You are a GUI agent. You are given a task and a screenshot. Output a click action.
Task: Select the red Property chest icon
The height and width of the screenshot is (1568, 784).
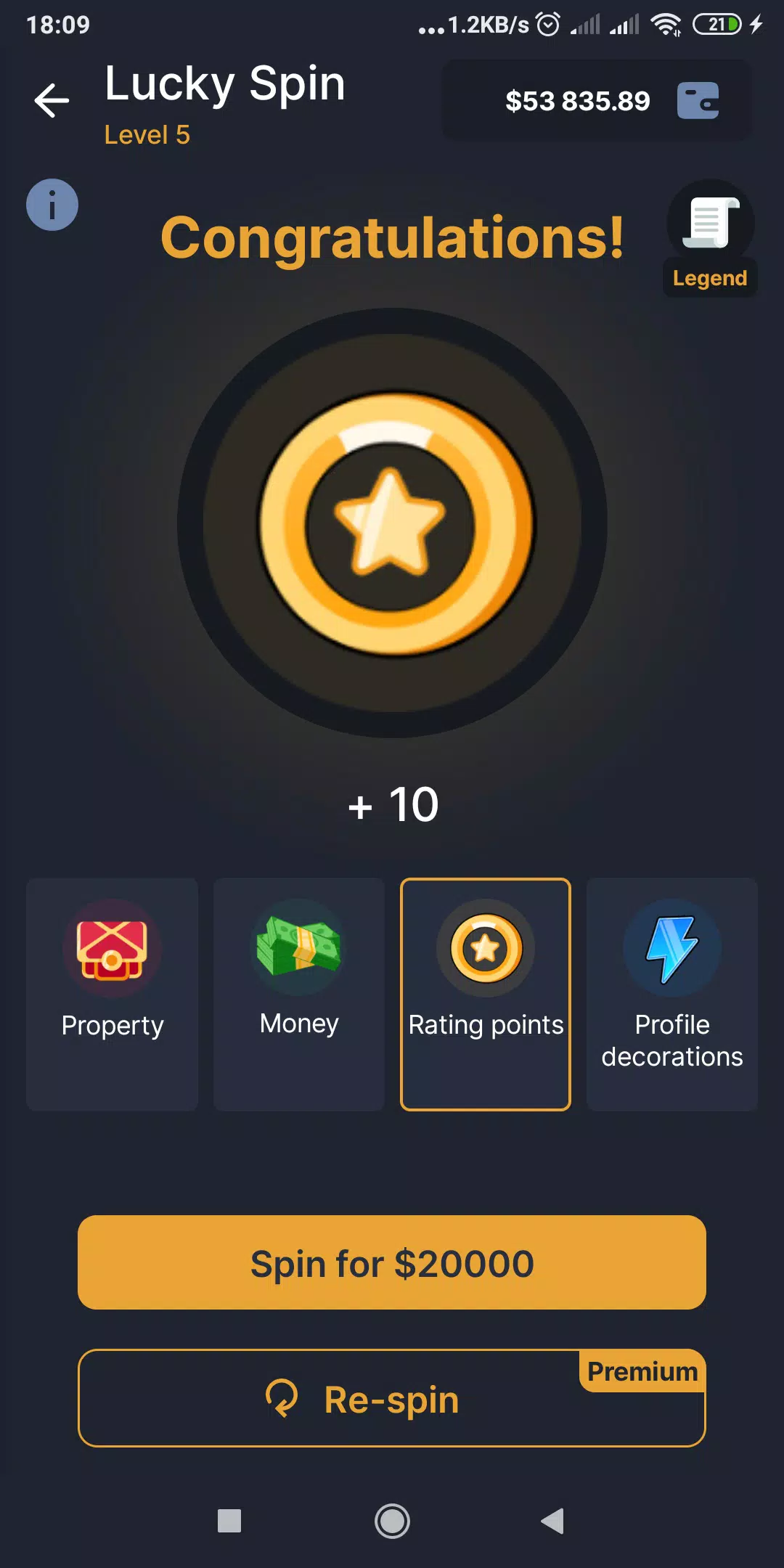click(111, 949)
